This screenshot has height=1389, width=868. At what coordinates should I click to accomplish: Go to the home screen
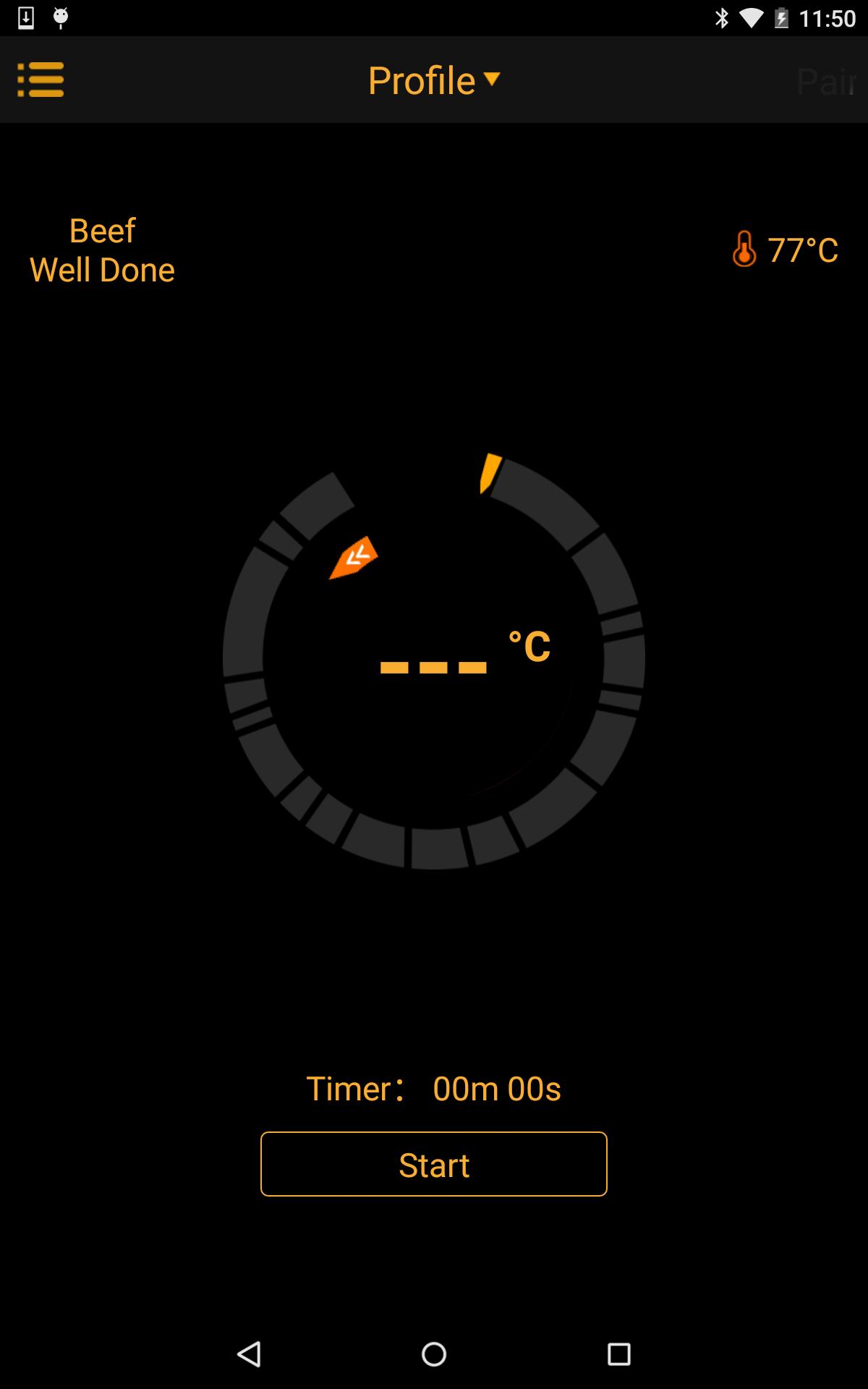coord(434,1354)
